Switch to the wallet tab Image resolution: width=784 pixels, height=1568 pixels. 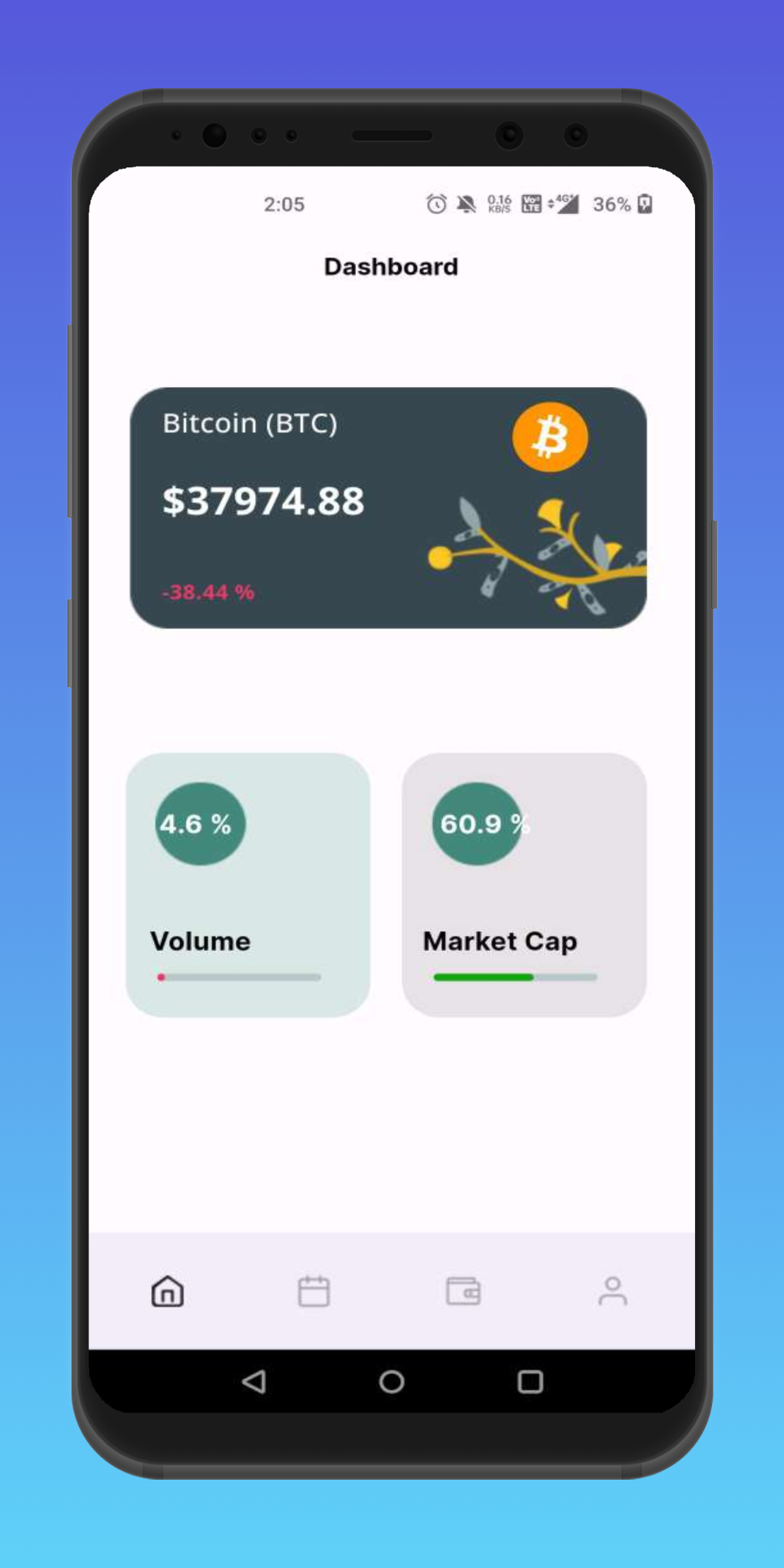click(463, 1291)
